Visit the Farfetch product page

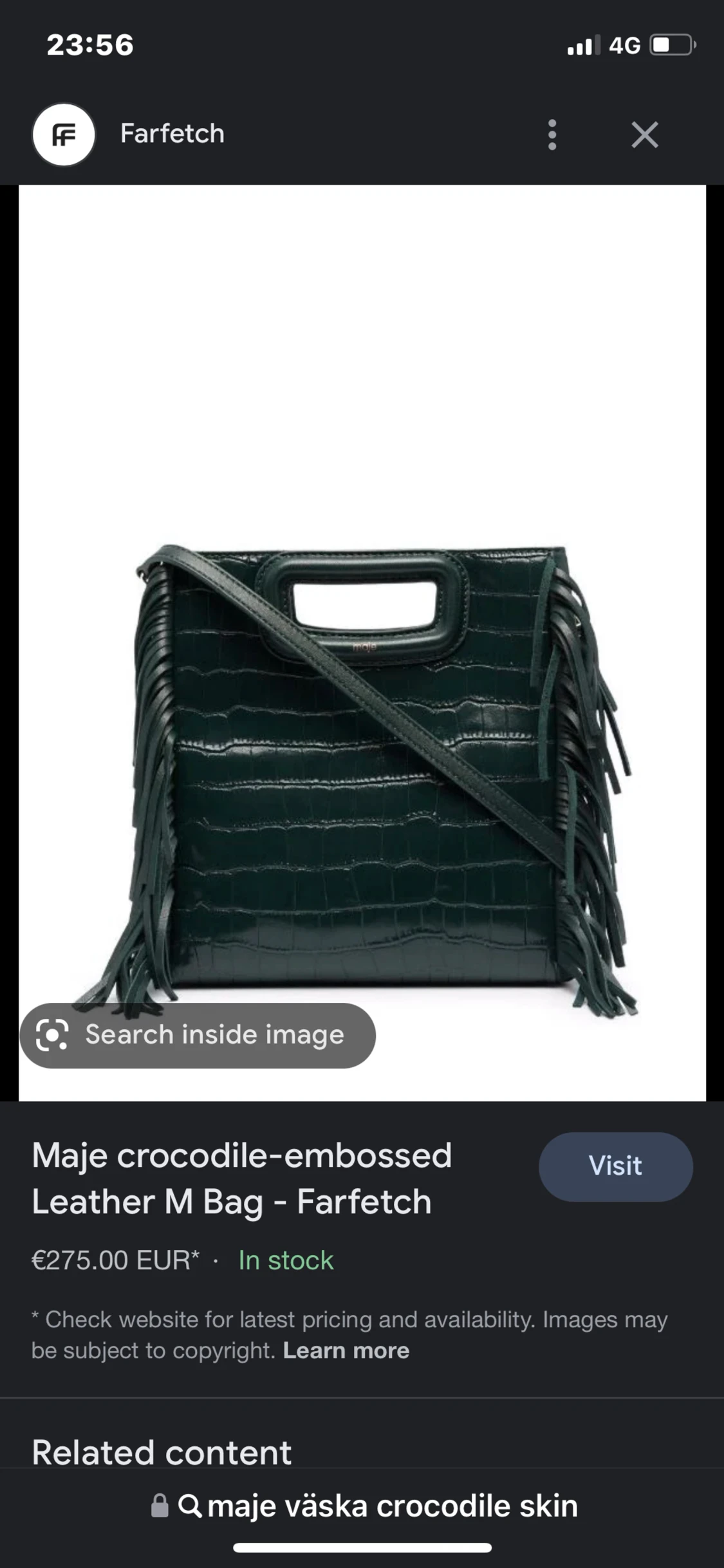pyautogui.click(x=615, y=1166)
